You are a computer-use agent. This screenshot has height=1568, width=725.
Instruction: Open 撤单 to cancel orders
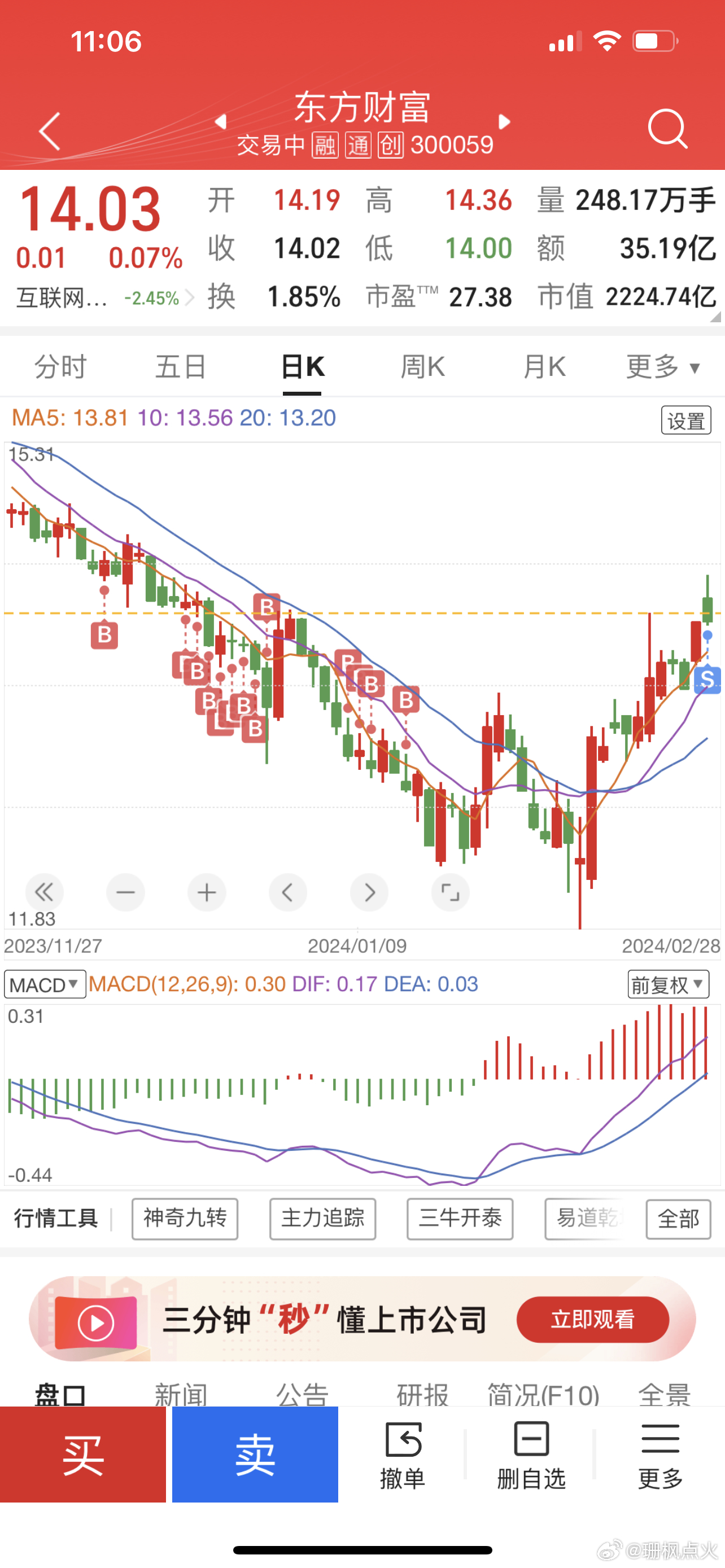[403, 1454]
